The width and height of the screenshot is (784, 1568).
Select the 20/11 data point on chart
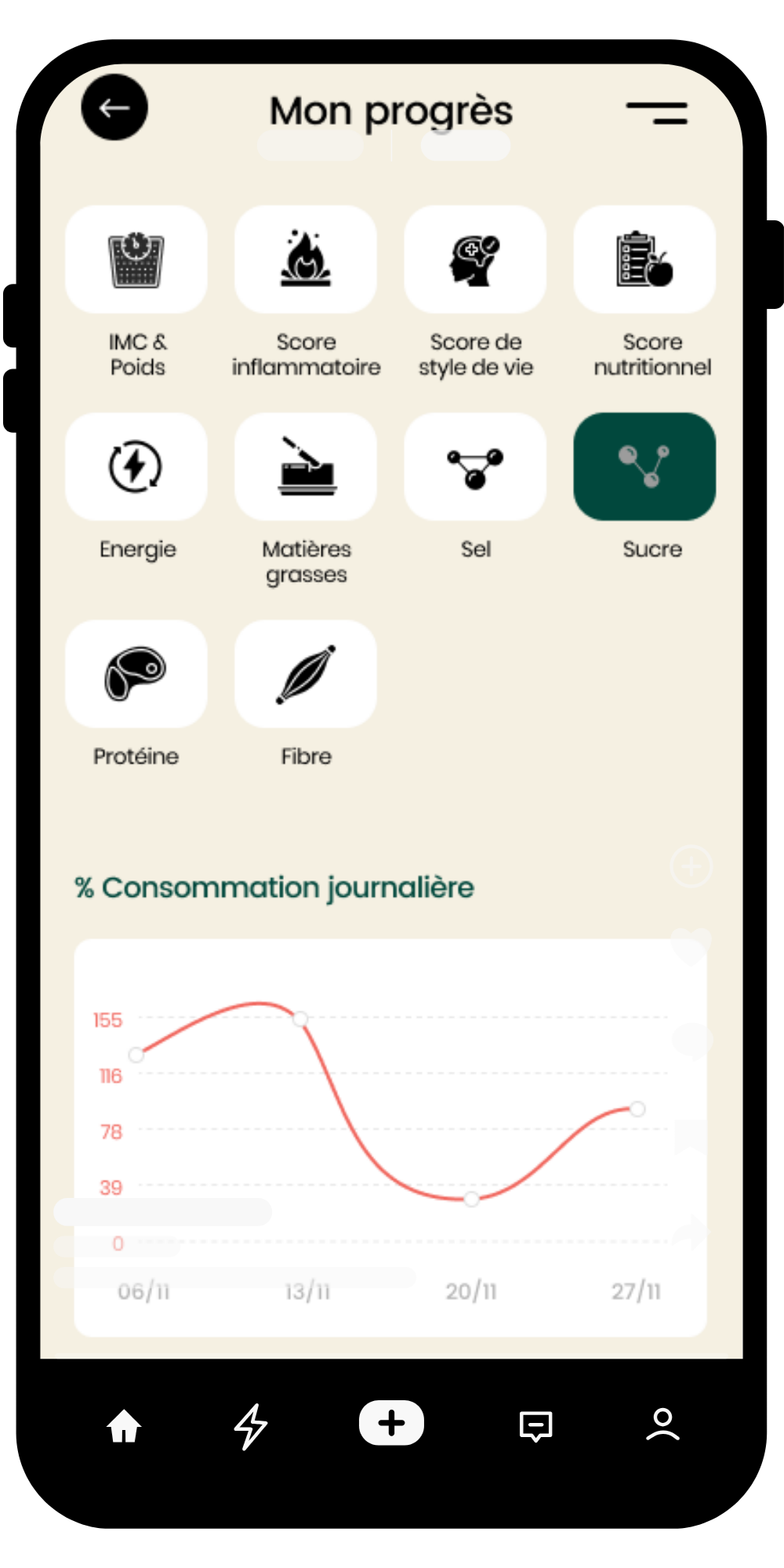point(471,1199)
